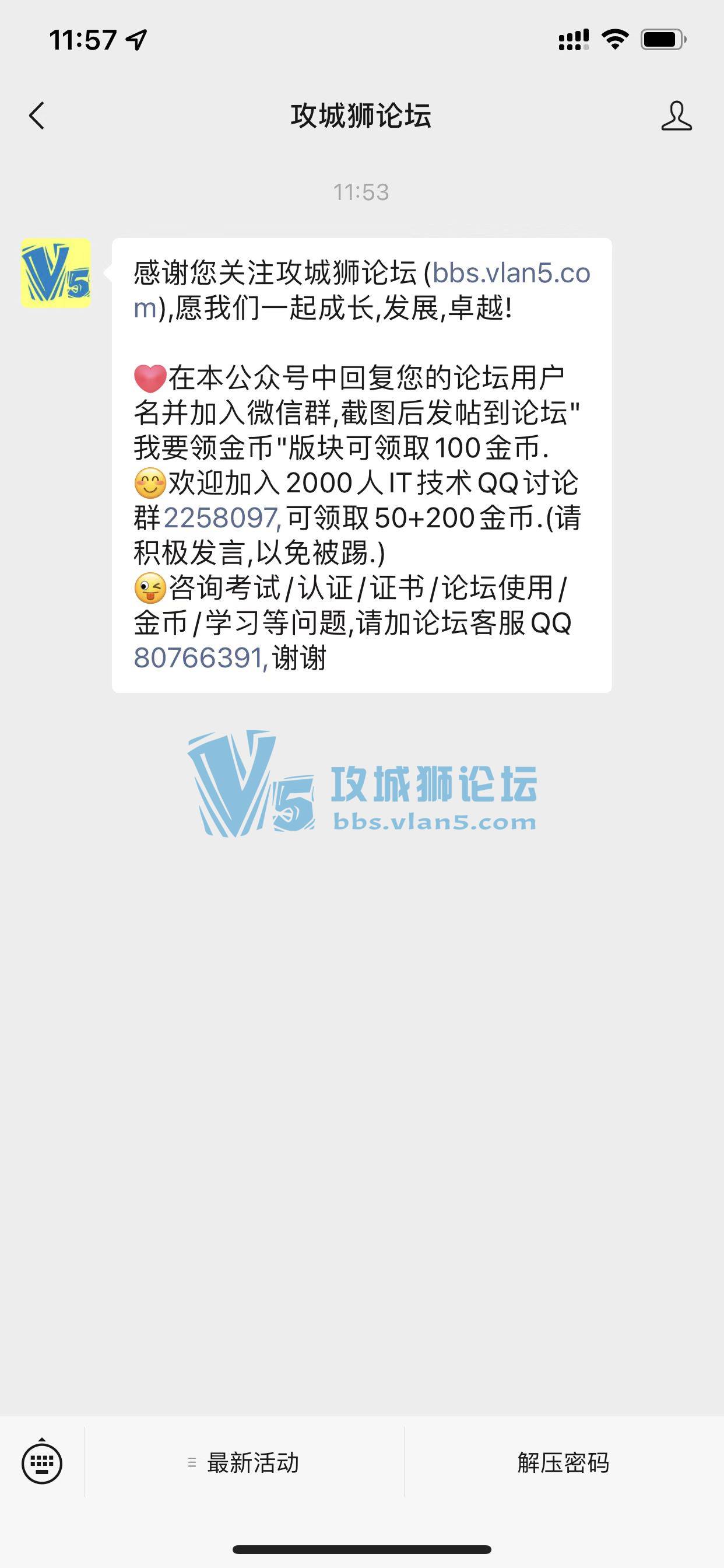Open the account profile icon
The image size is (724, 1568).
(x=676, y=116)
